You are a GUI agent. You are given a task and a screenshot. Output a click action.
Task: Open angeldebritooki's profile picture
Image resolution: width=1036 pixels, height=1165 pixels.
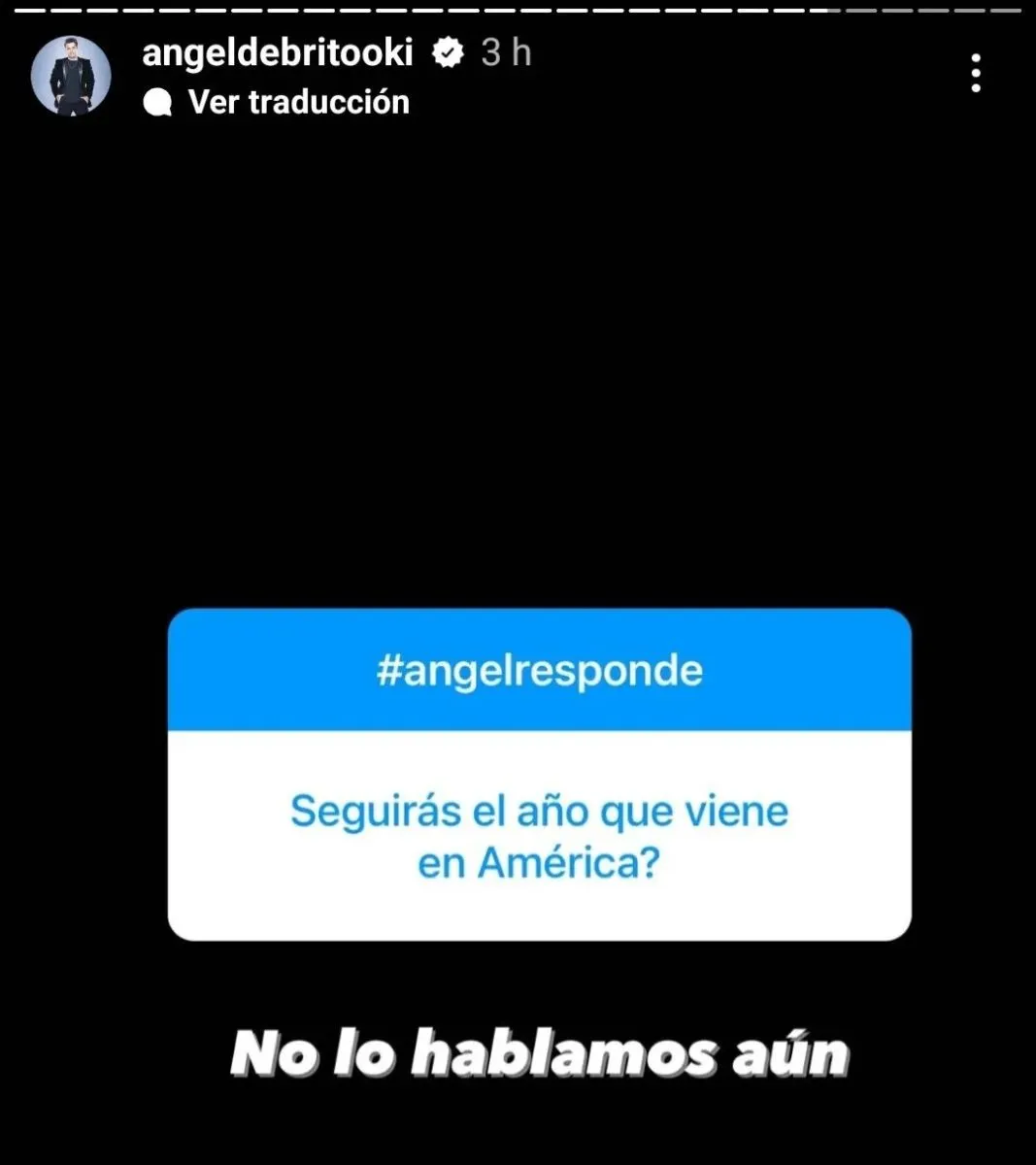pyautogui.click(x=71, y=77)
